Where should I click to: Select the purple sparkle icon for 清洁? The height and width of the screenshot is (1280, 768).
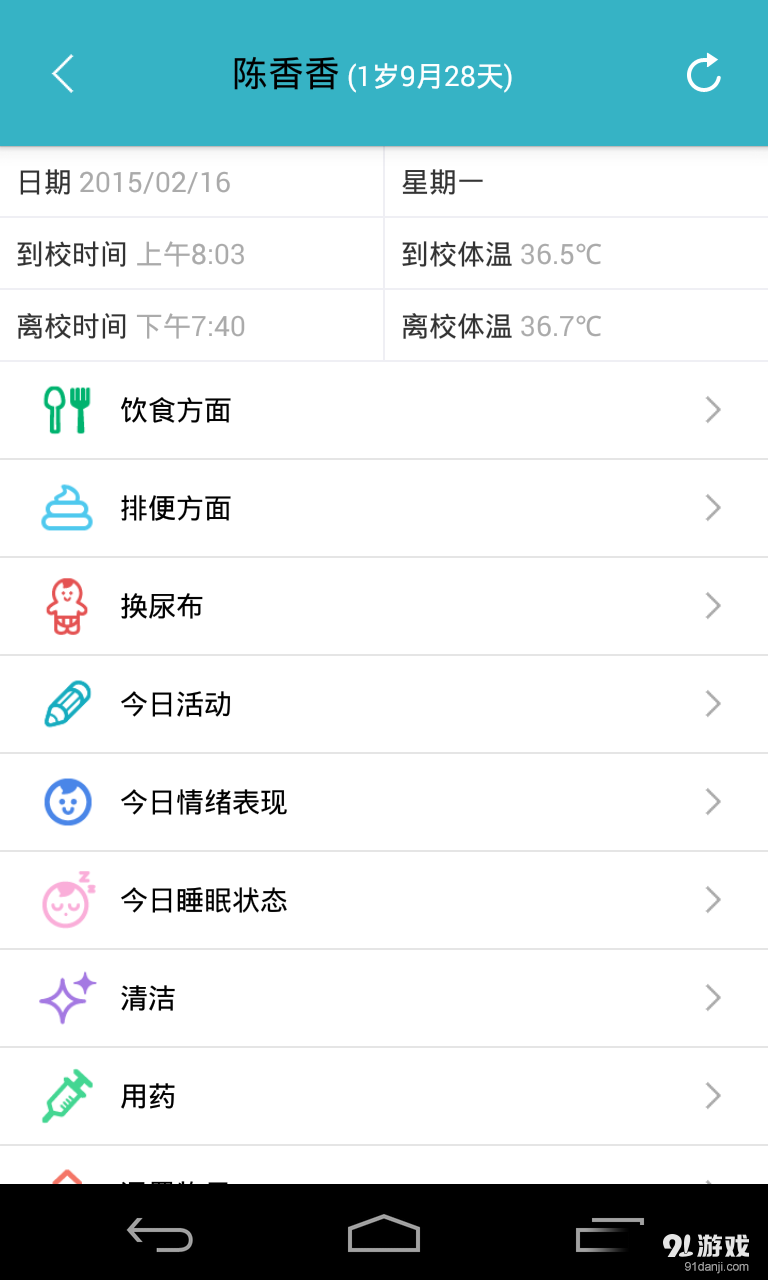coord(67,998)
